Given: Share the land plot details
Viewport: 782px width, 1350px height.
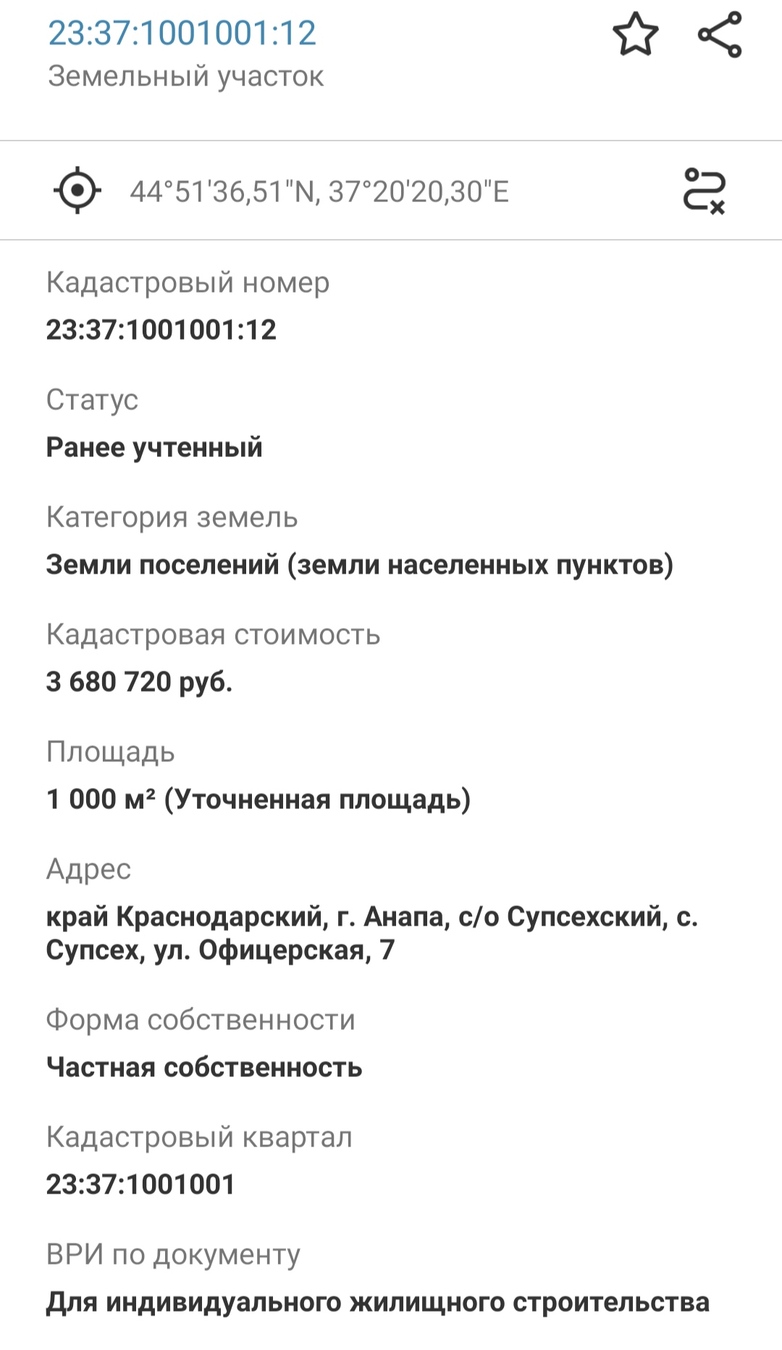Looking at the screenshot, I should (x=720, y=35).
